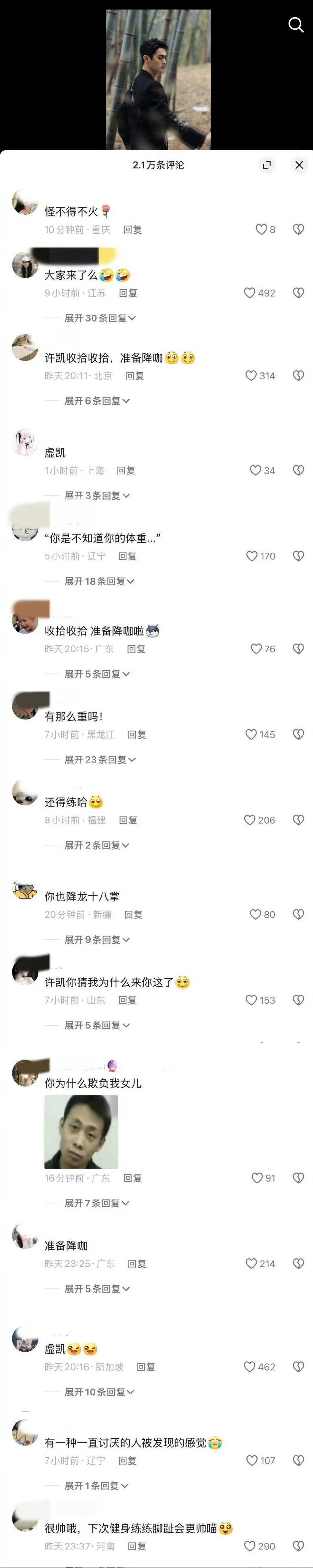Dislike the comment 许凯收拾收拾，准备降咖
This screenshot has width=313, height=1568.
click(x=298, y=376)
